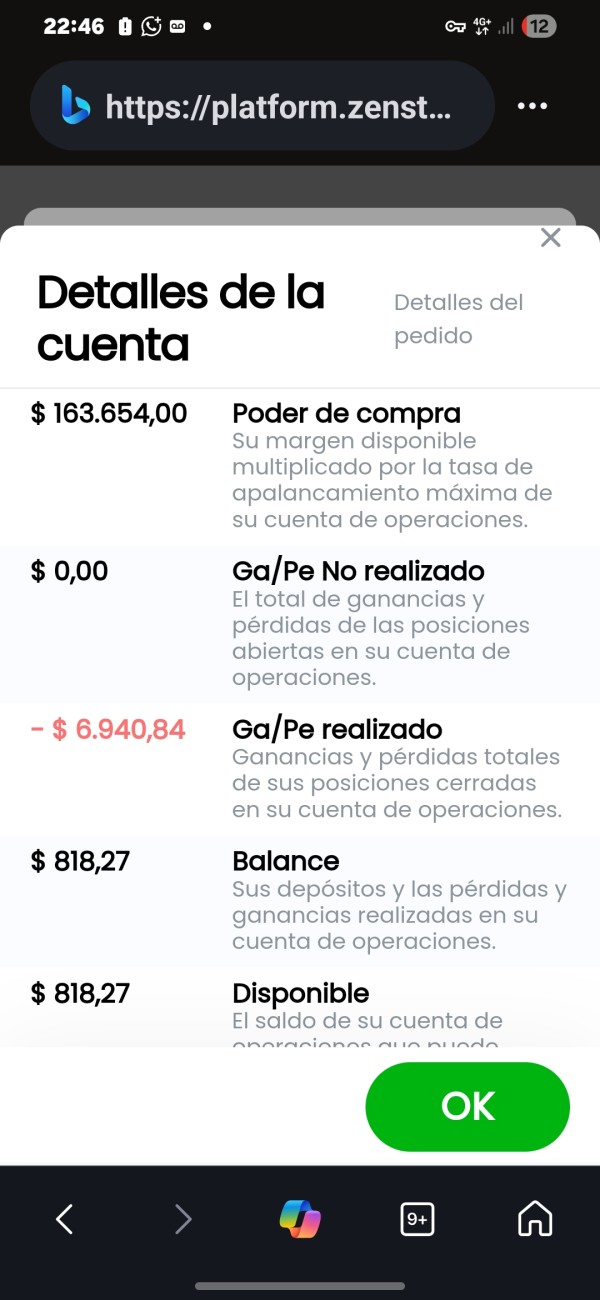600x1300 pixels.
Task: Open the Copilot assistant
Action: tap(300, 1218)
